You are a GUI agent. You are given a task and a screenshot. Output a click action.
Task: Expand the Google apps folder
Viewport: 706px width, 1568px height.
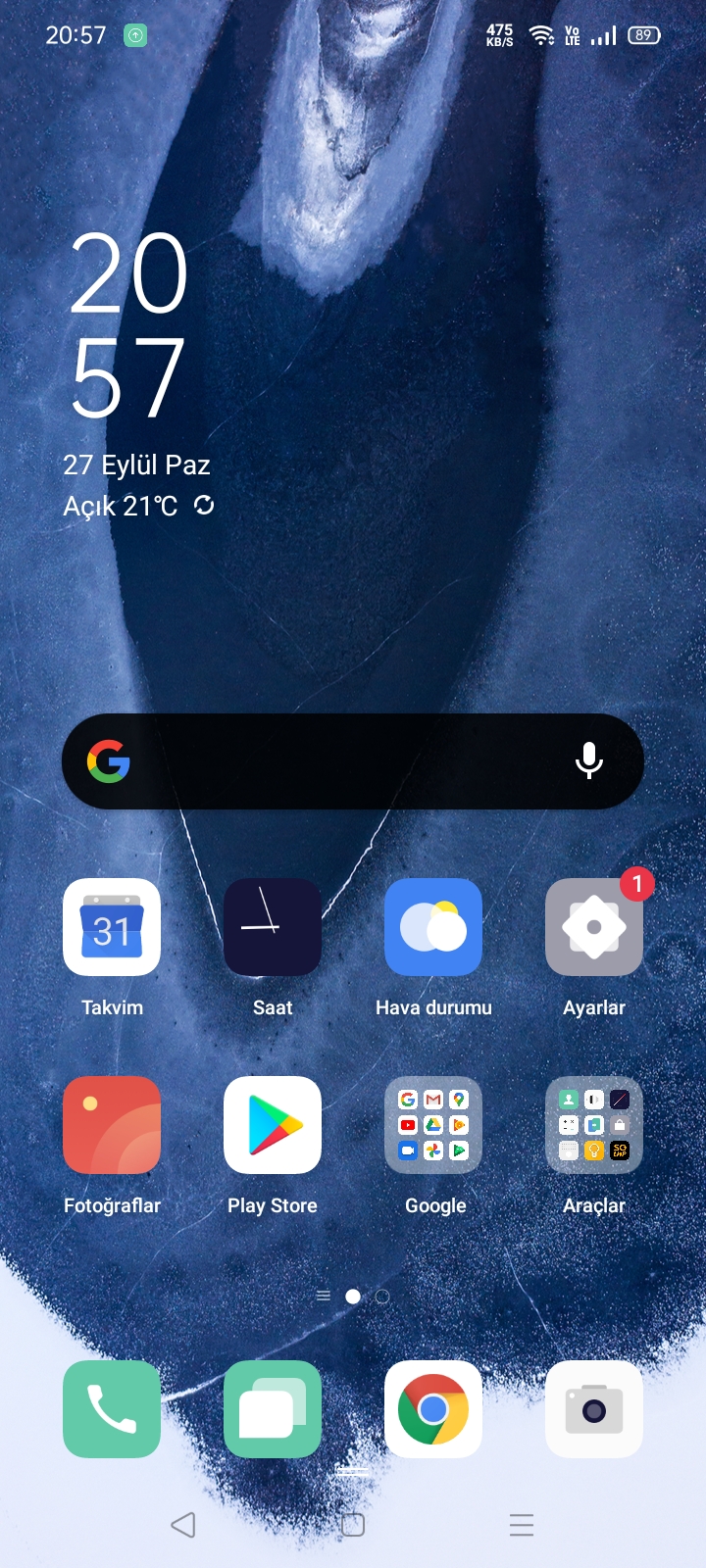[433, 1125]
